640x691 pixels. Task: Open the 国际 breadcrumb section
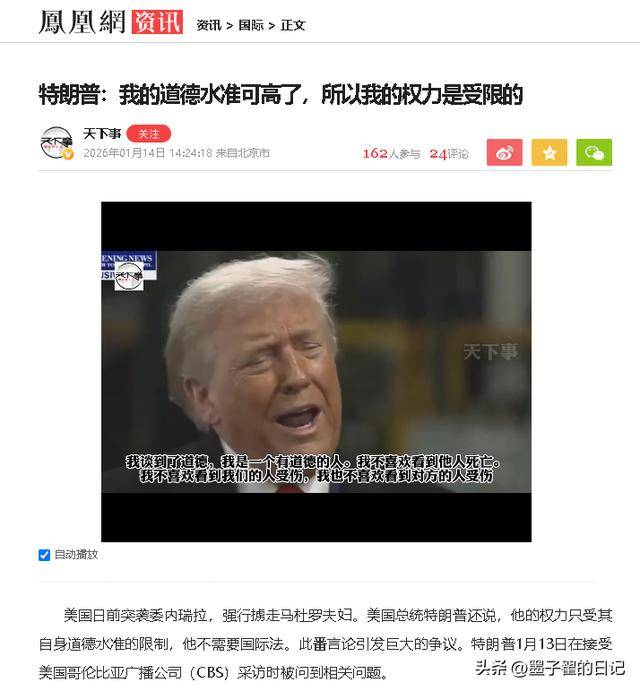coord(251,24)
